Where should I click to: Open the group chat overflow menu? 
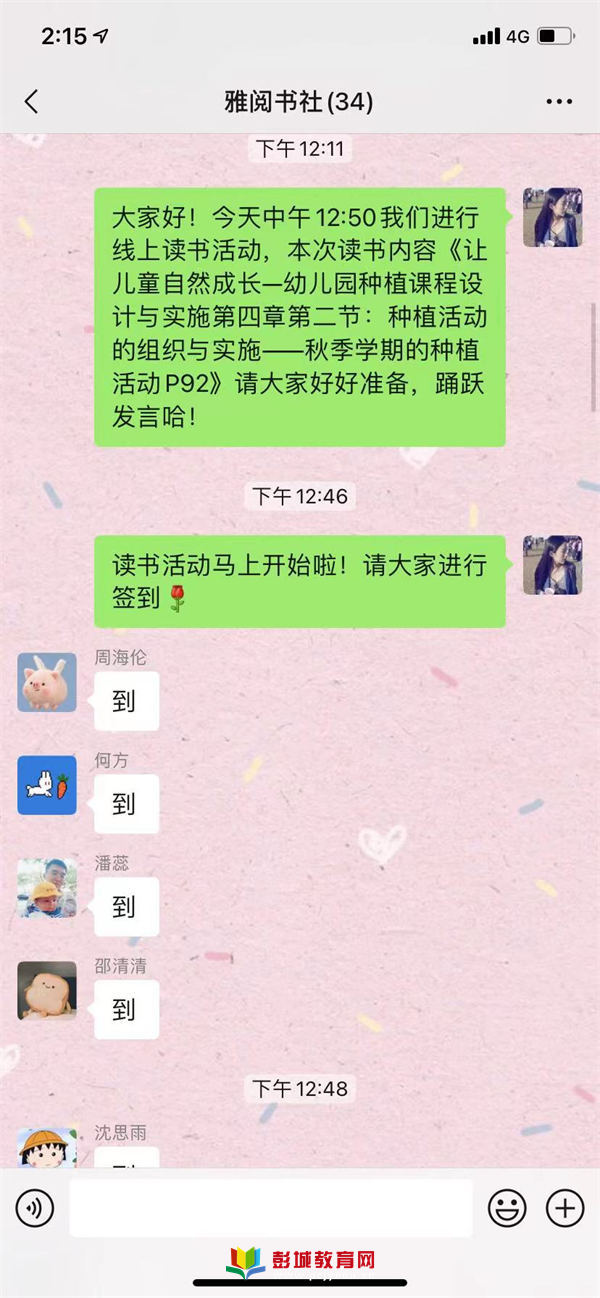[x=559, y=102]
